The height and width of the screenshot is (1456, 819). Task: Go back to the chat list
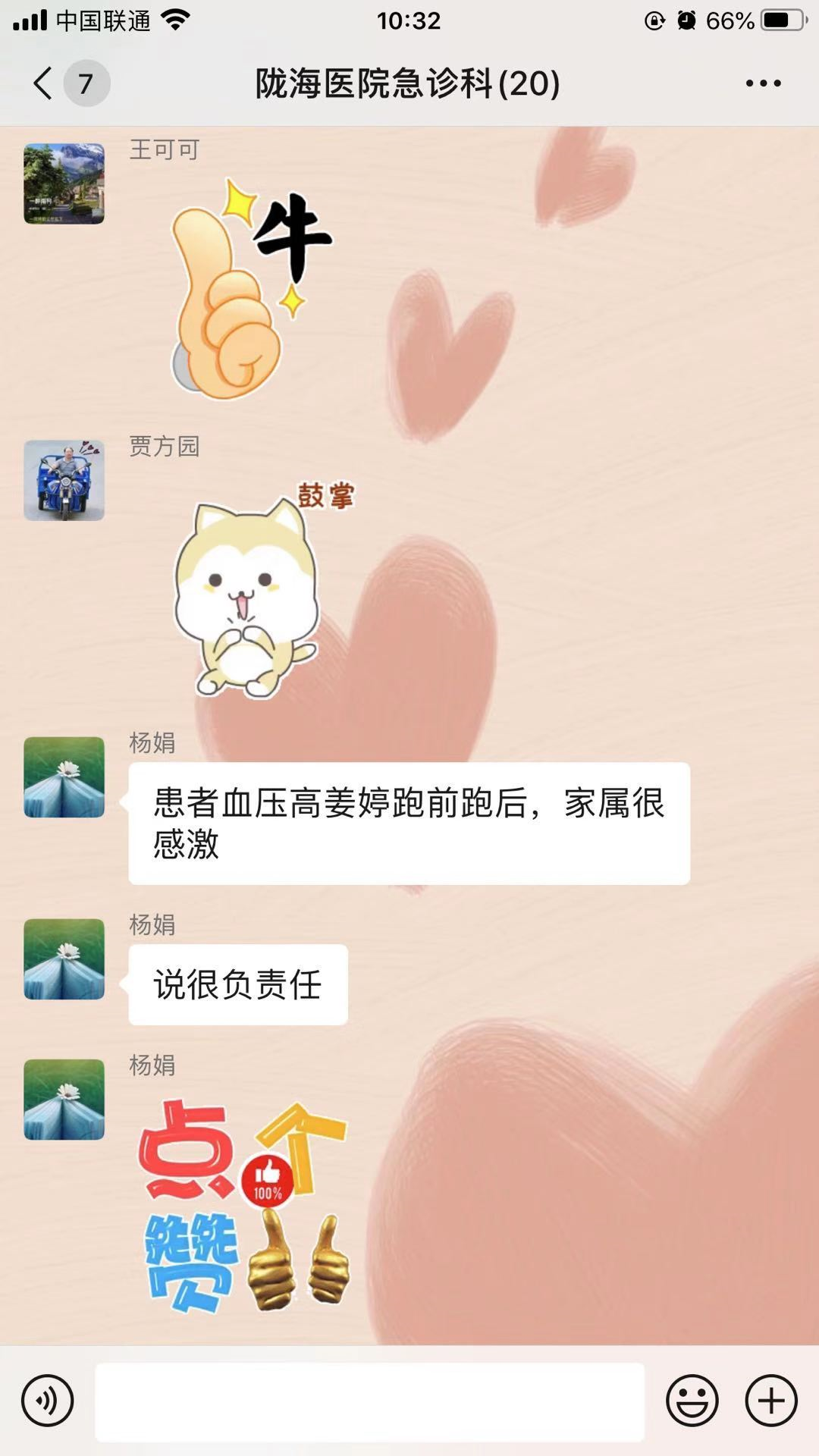(x=44, y=83)
